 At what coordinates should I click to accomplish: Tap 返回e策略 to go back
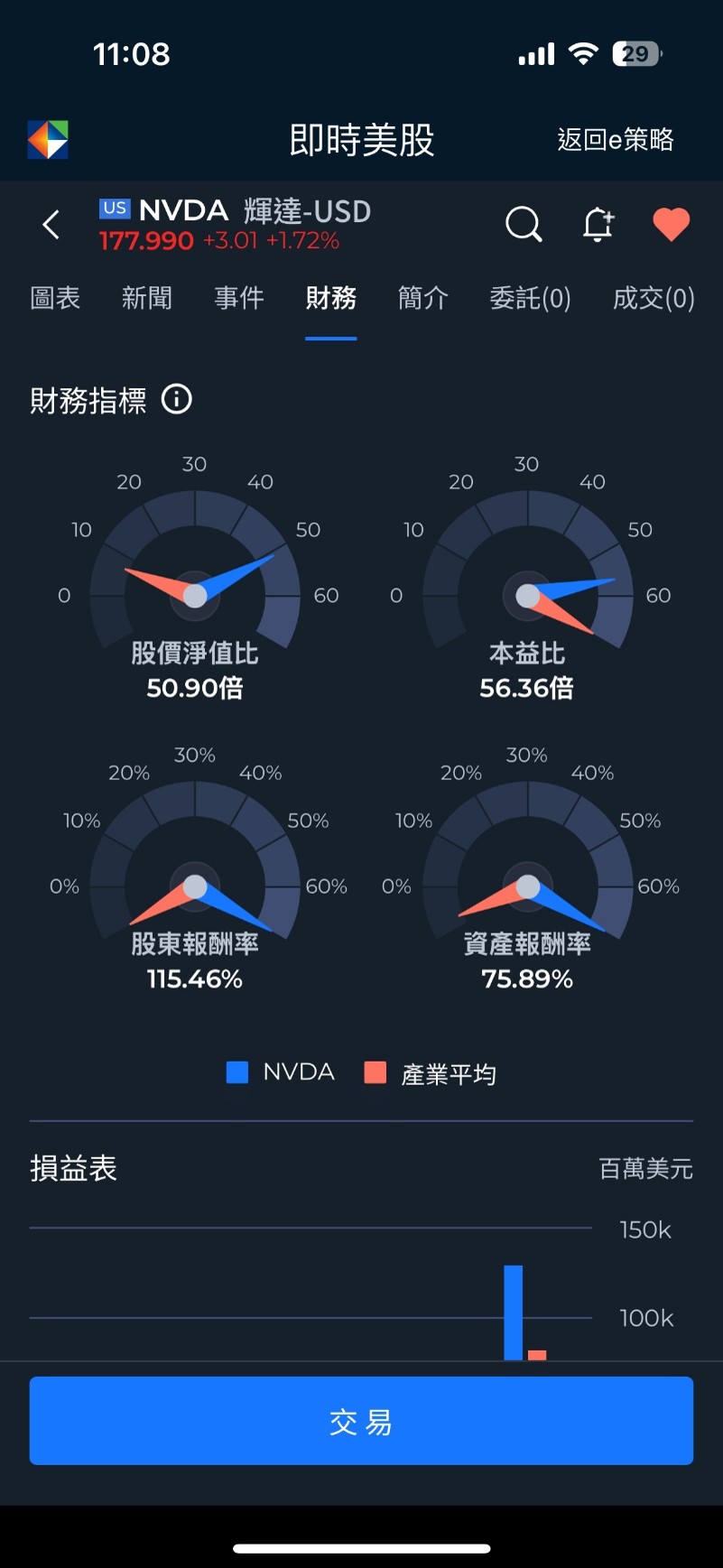click(x=617, y=141)
